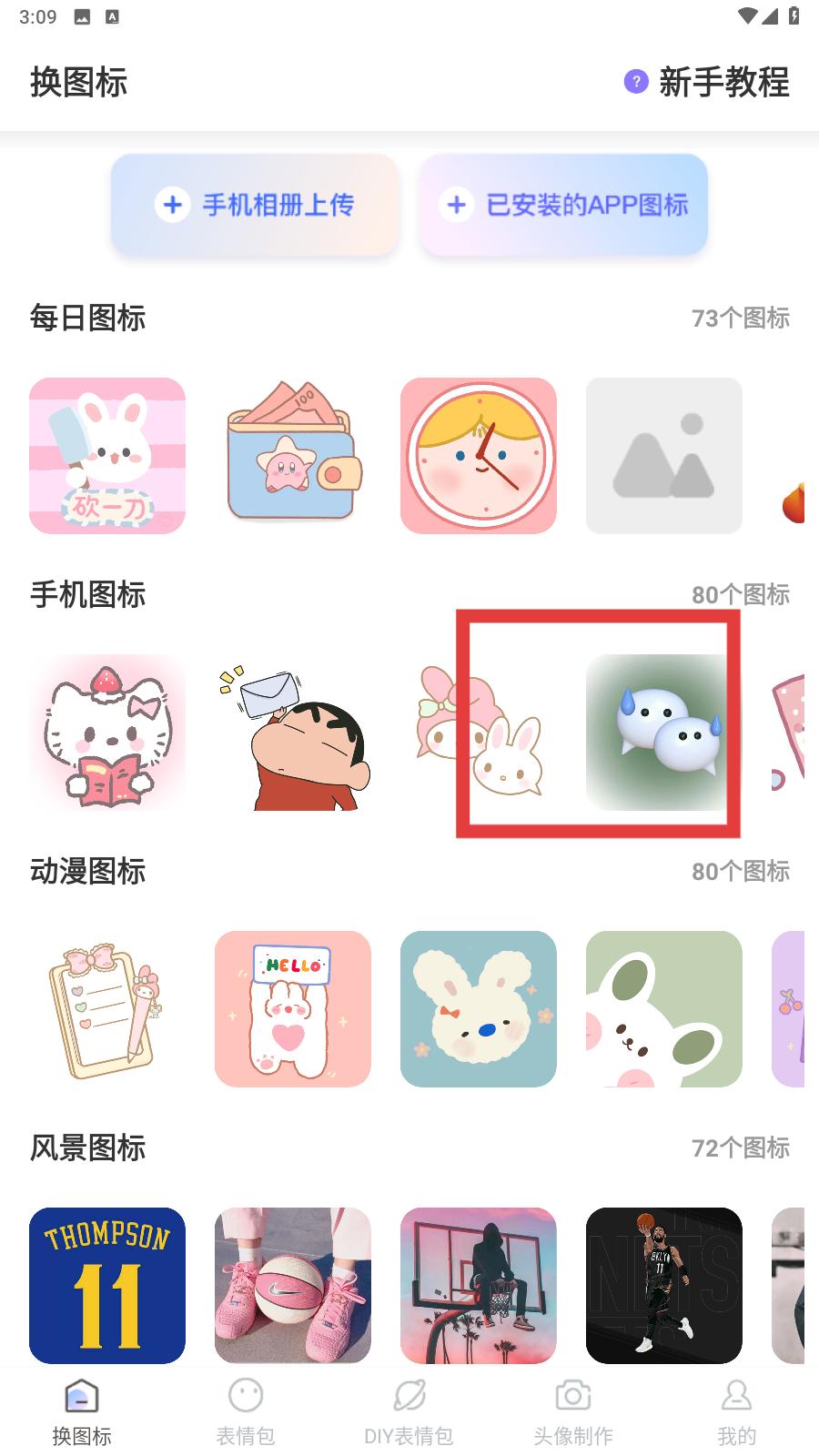
Task: Open the HELLO bunny pink icon
Action: 293,1009
